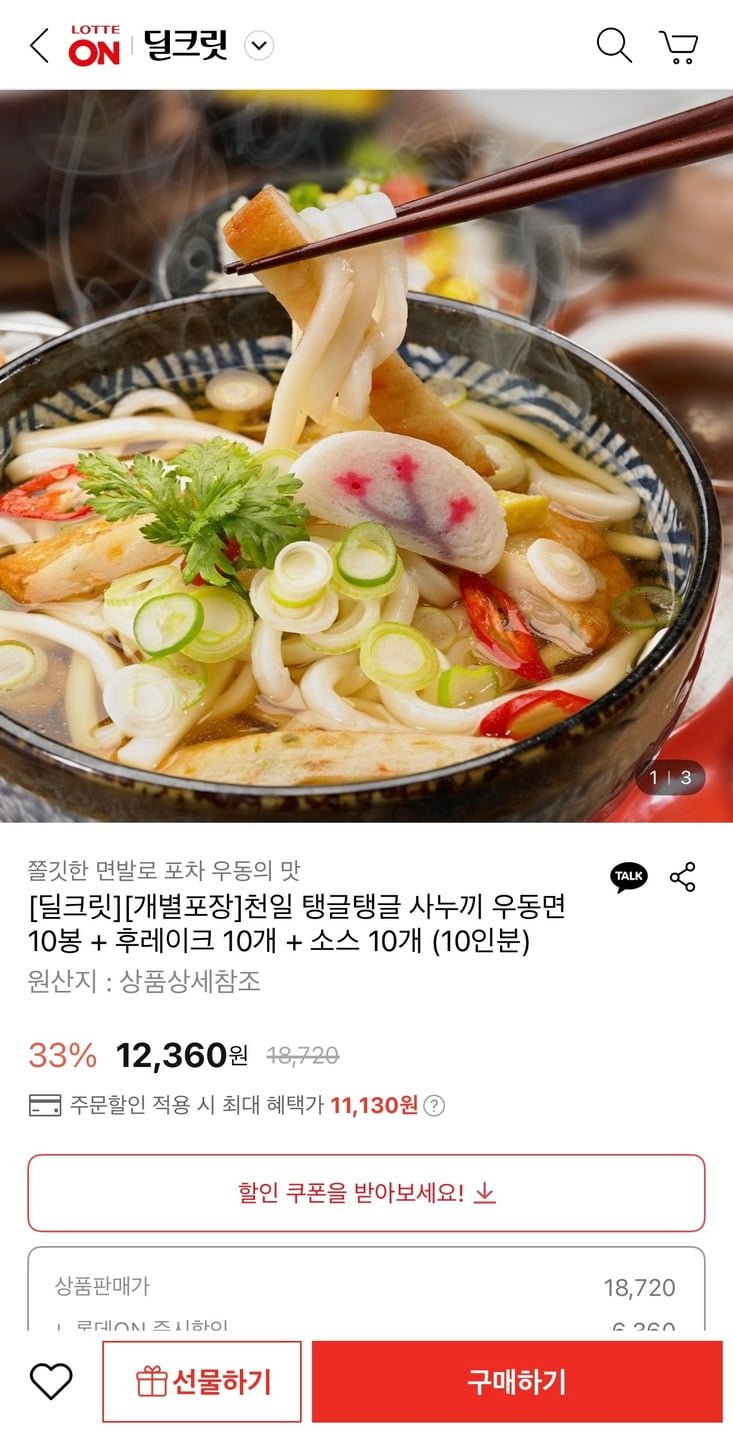The image size is (733, 1438).
Task: Open the 딜크릿 dropdown chevron
Action: pyautogui.click(x=259, y=46)
